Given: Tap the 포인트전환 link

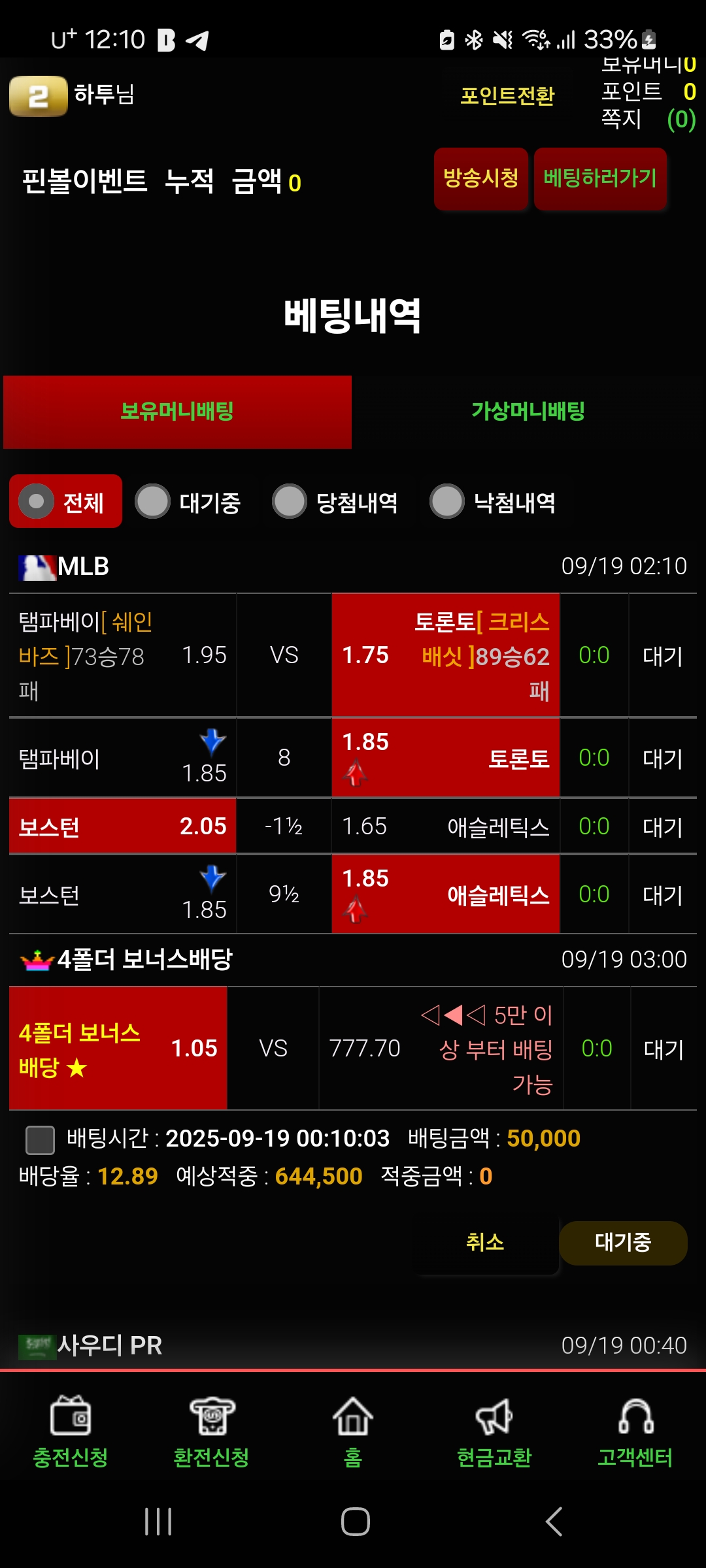Looking at the screenshot, I should coord(507,96).
